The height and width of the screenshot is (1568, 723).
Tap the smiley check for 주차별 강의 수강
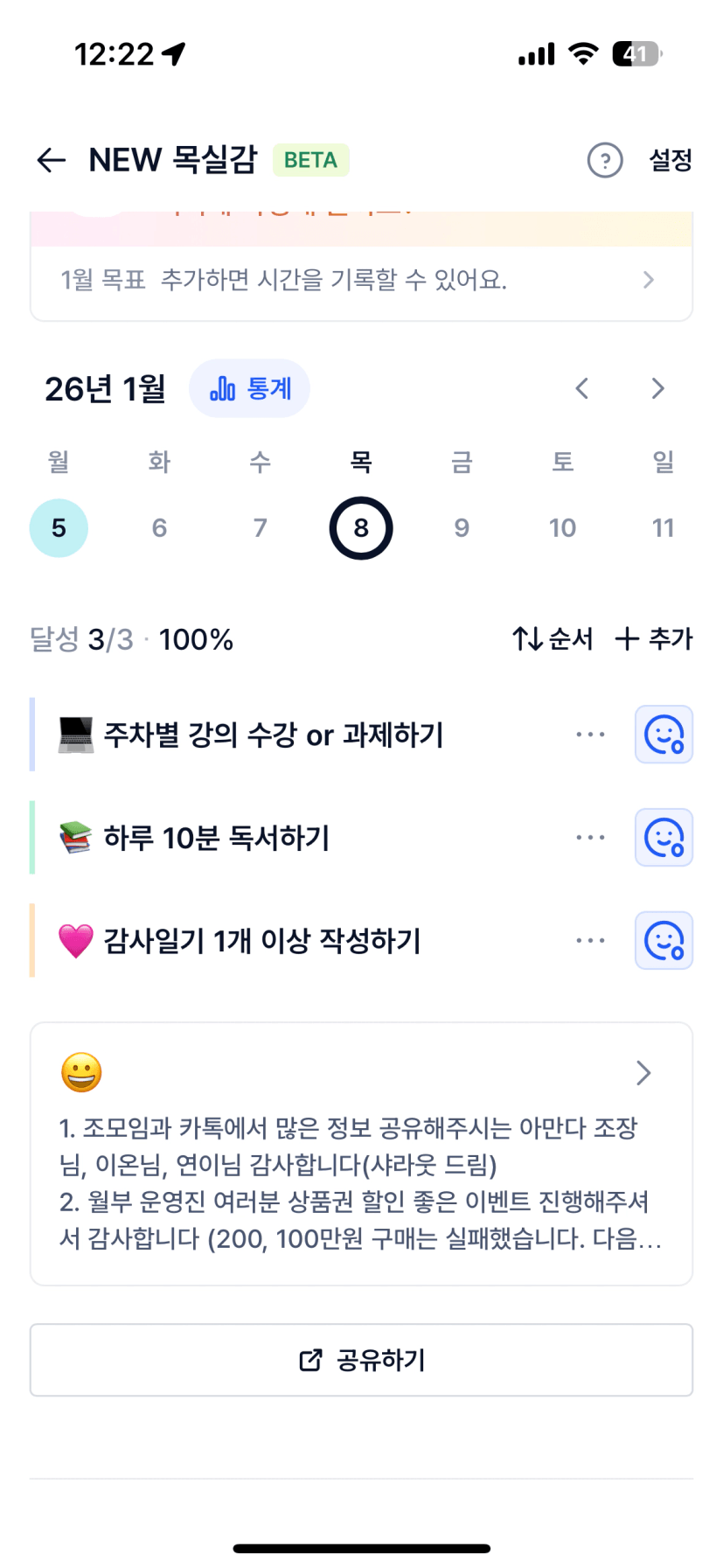coord(664,735)
